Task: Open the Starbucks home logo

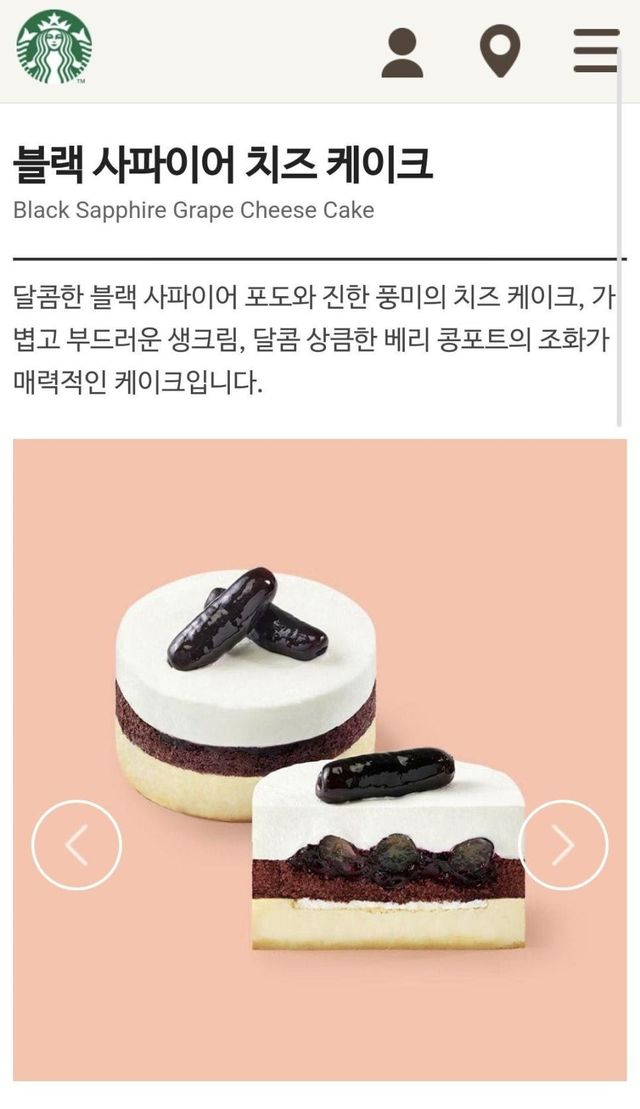Action: click(54, 47)
